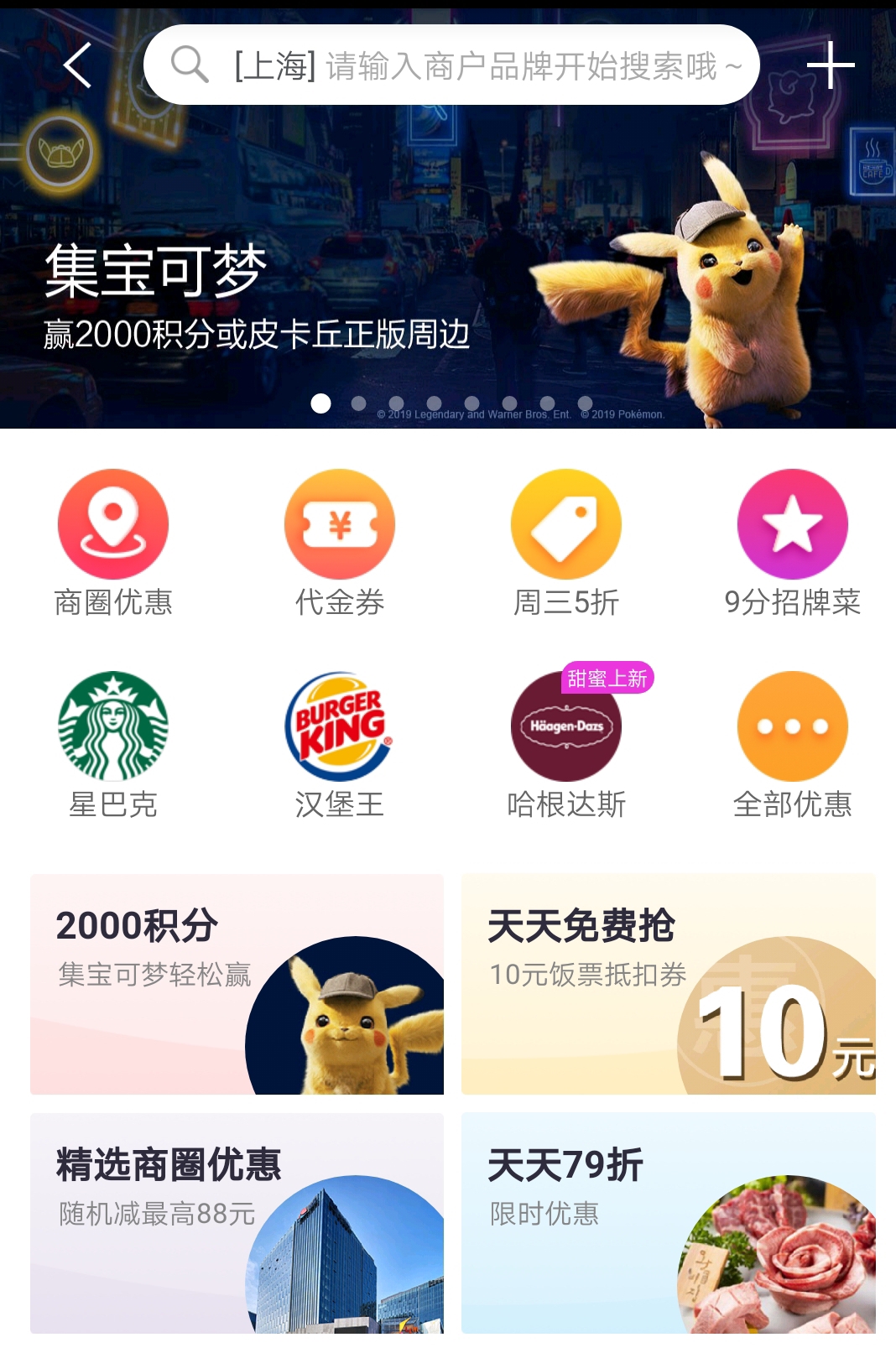
Task: Open 天天免费抢 10元 coupon card
Action: pyautogui.click(x=668, y=984)
